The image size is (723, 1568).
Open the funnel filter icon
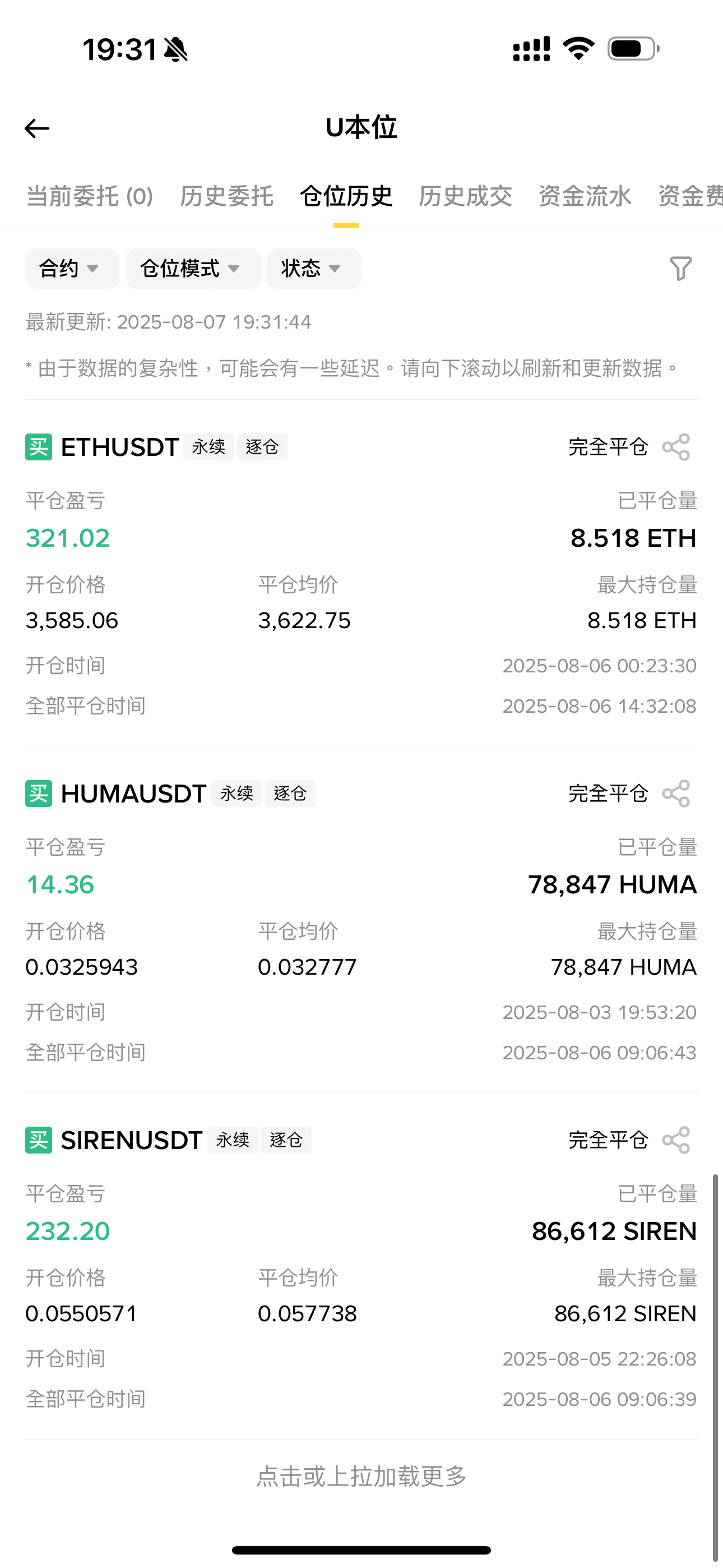[680, 269]
